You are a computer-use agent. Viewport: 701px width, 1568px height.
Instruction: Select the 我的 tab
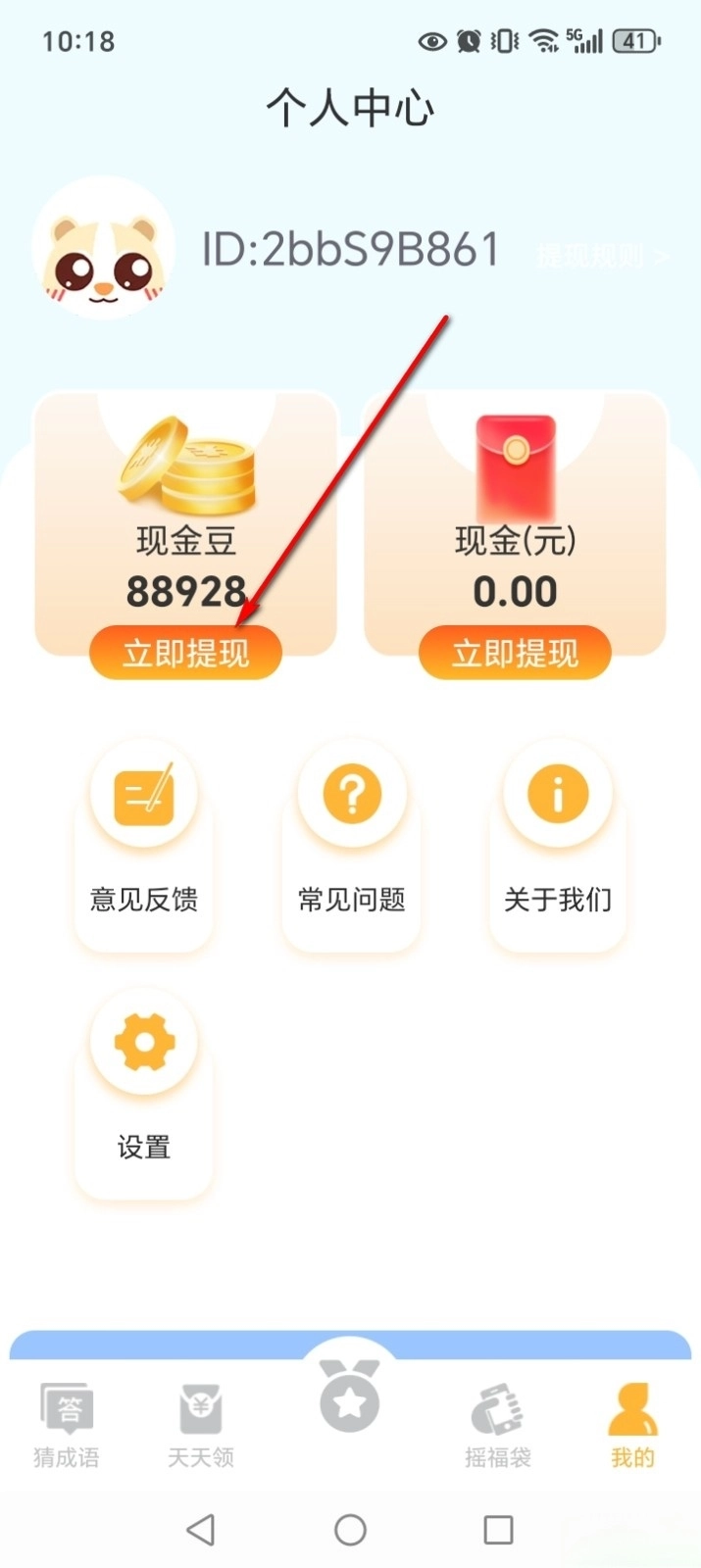click(x=632, y=1425)
